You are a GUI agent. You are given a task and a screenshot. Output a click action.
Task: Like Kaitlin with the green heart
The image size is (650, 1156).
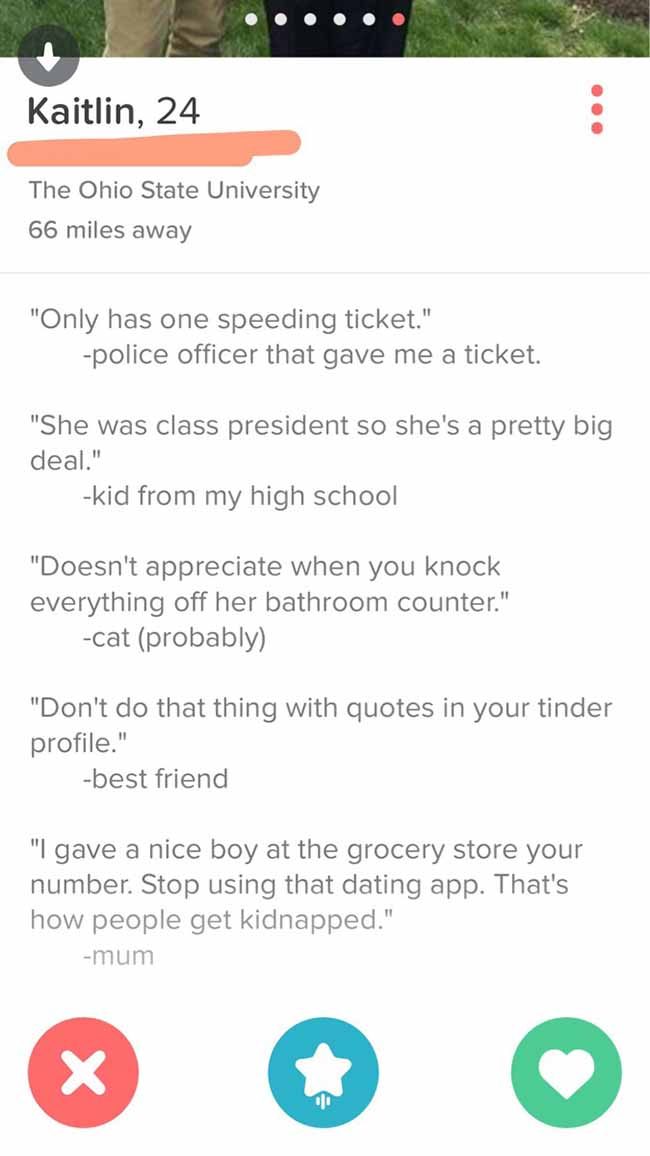pyautogui.click(x=566, y=1073)
